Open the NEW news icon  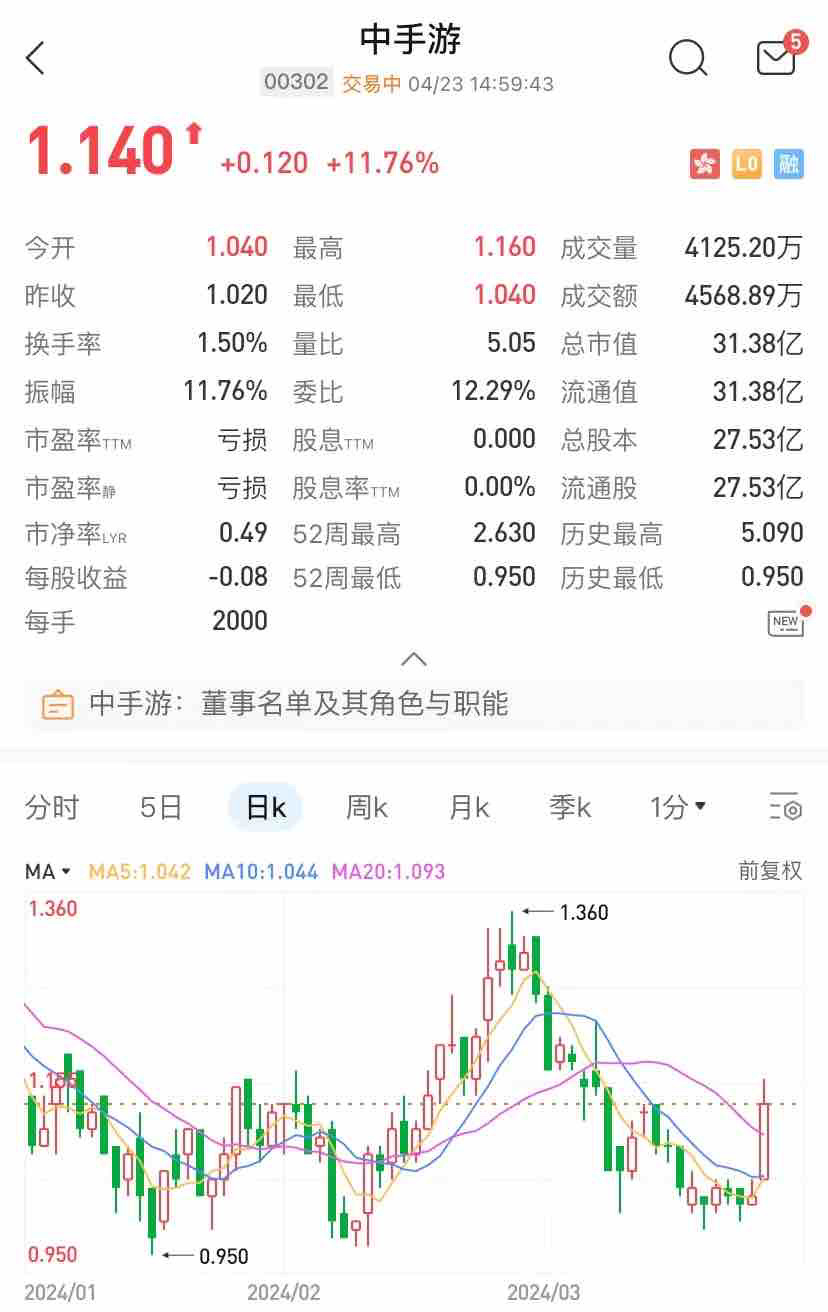coord(786,623)
